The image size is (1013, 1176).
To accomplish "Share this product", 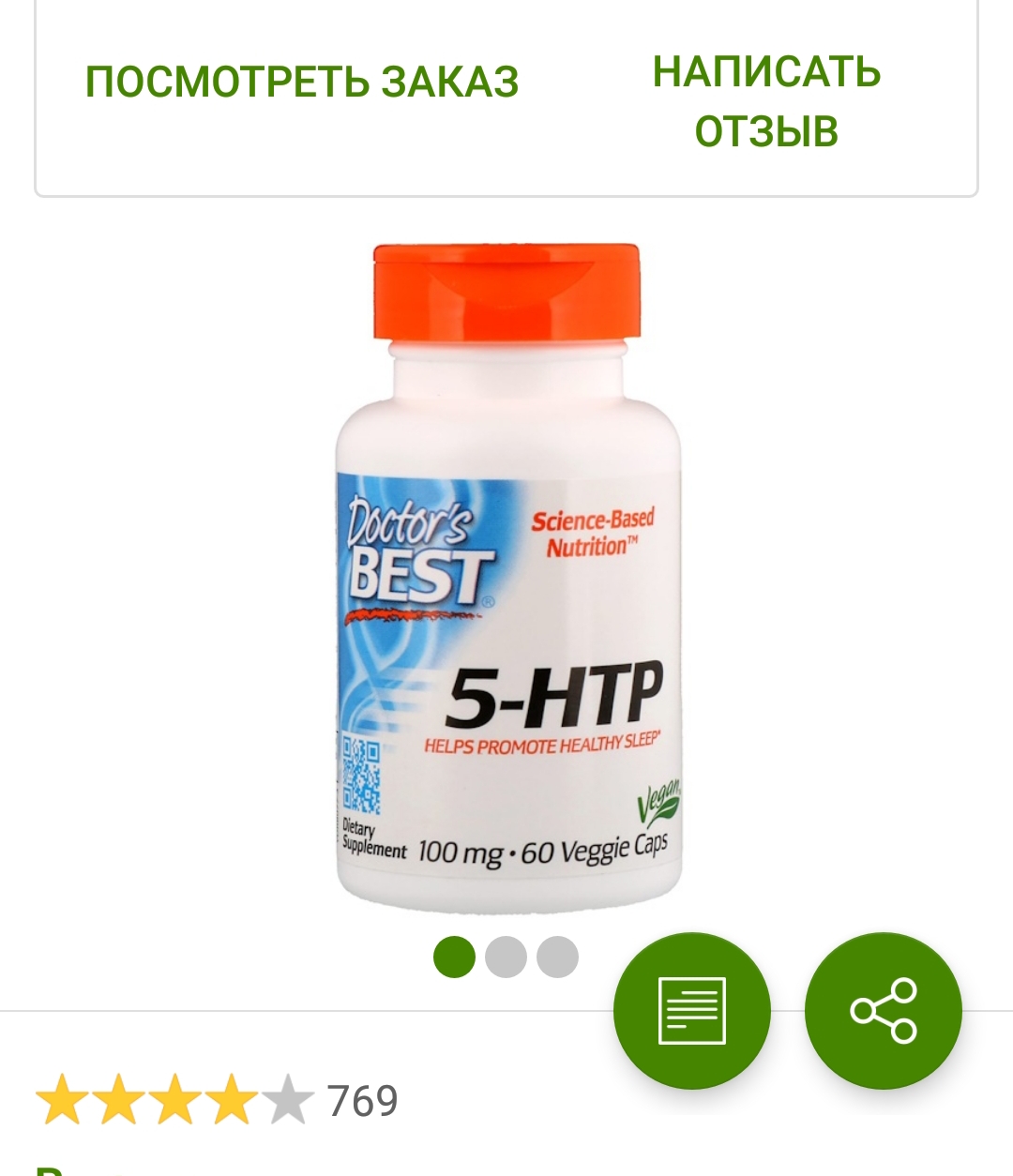I will pos(883,1011).
